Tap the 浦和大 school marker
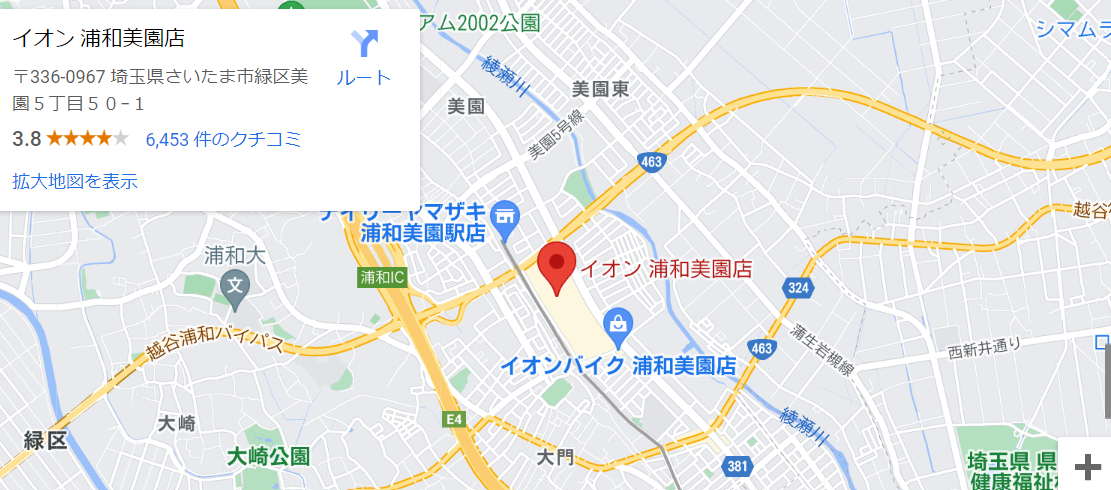 click(x=235, y=284)
